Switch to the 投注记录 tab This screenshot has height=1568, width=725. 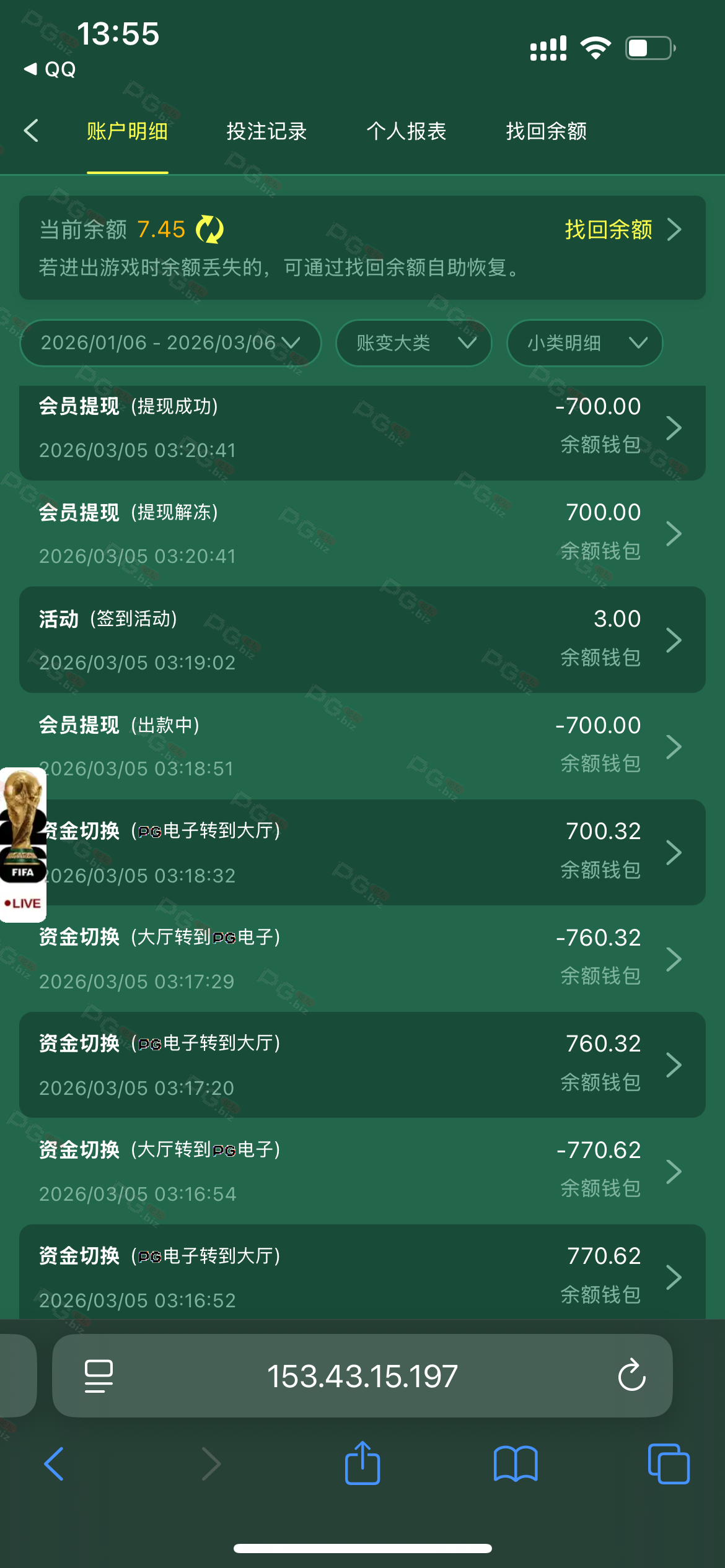[266, 131]
